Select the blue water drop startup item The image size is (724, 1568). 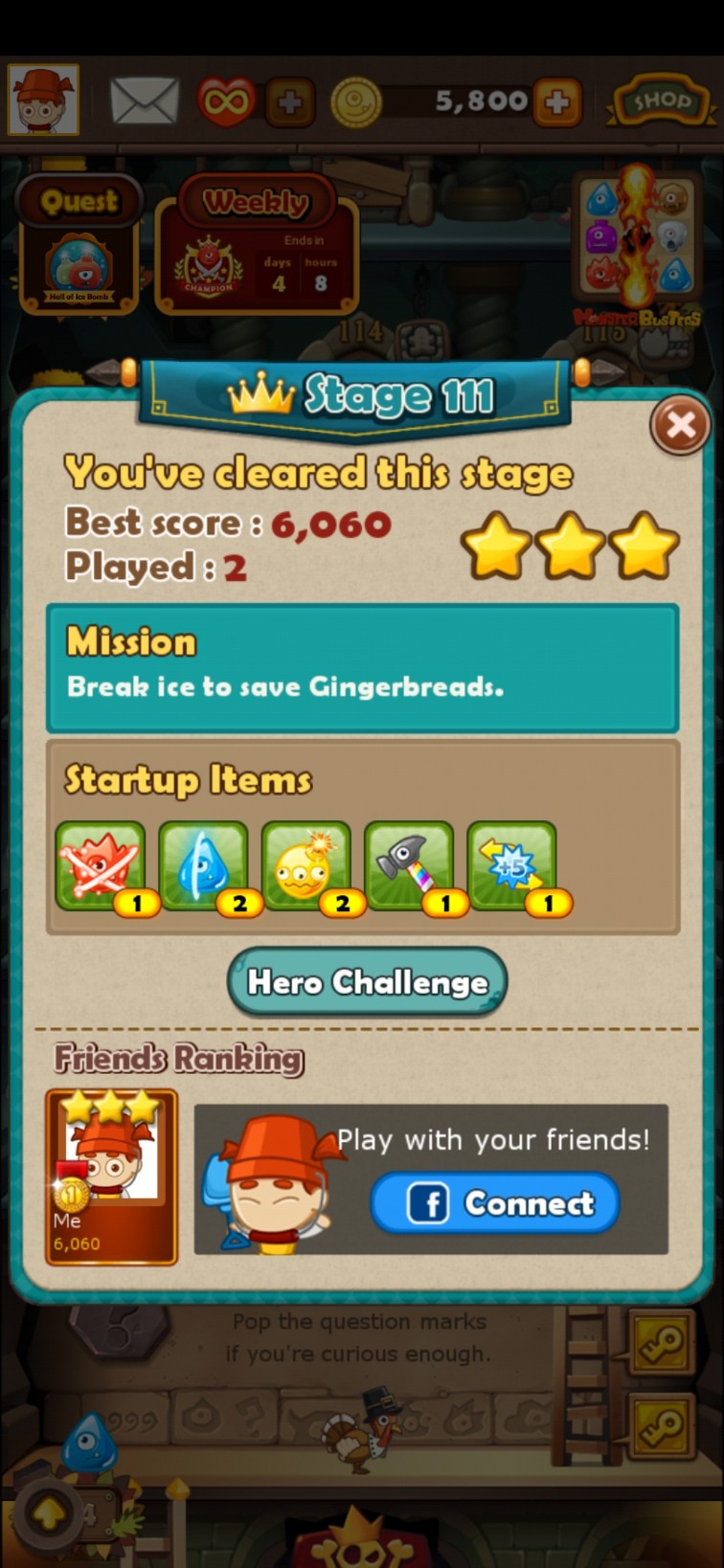coord(203,865)
